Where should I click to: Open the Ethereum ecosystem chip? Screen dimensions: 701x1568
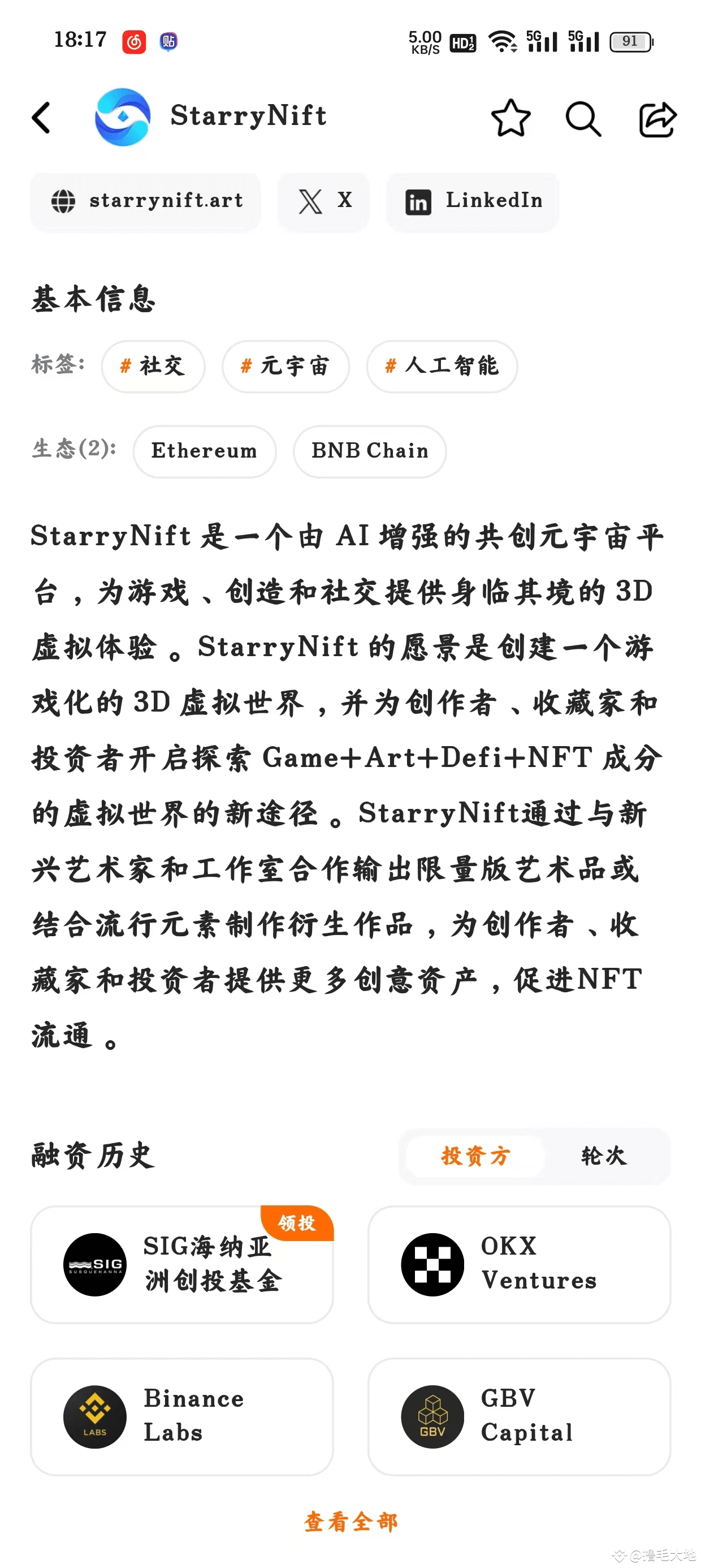(205, 451)
